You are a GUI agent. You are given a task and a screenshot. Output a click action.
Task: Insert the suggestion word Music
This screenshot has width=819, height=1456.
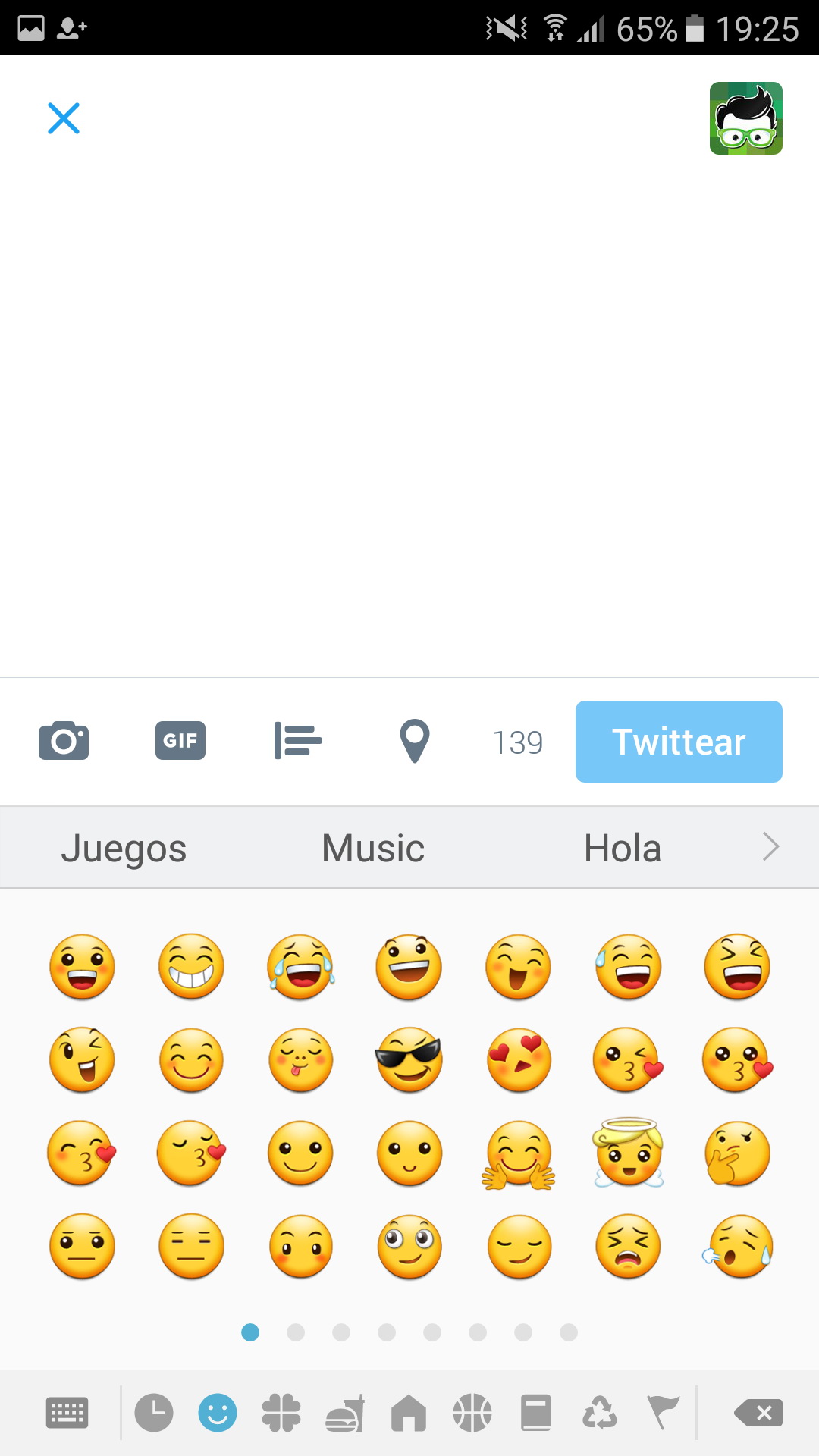coord(373,848)
